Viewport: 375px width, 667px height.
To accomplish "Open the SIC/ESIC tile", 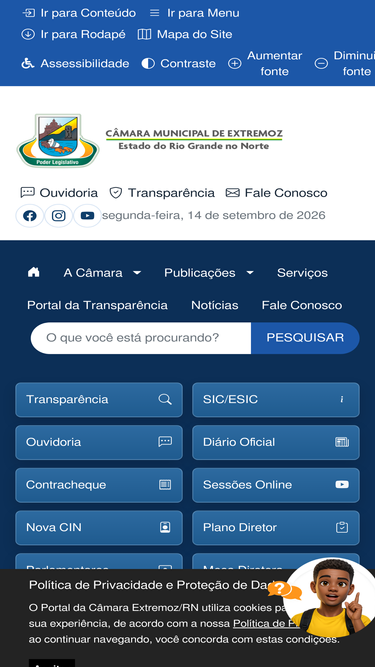I will [276, 400].
